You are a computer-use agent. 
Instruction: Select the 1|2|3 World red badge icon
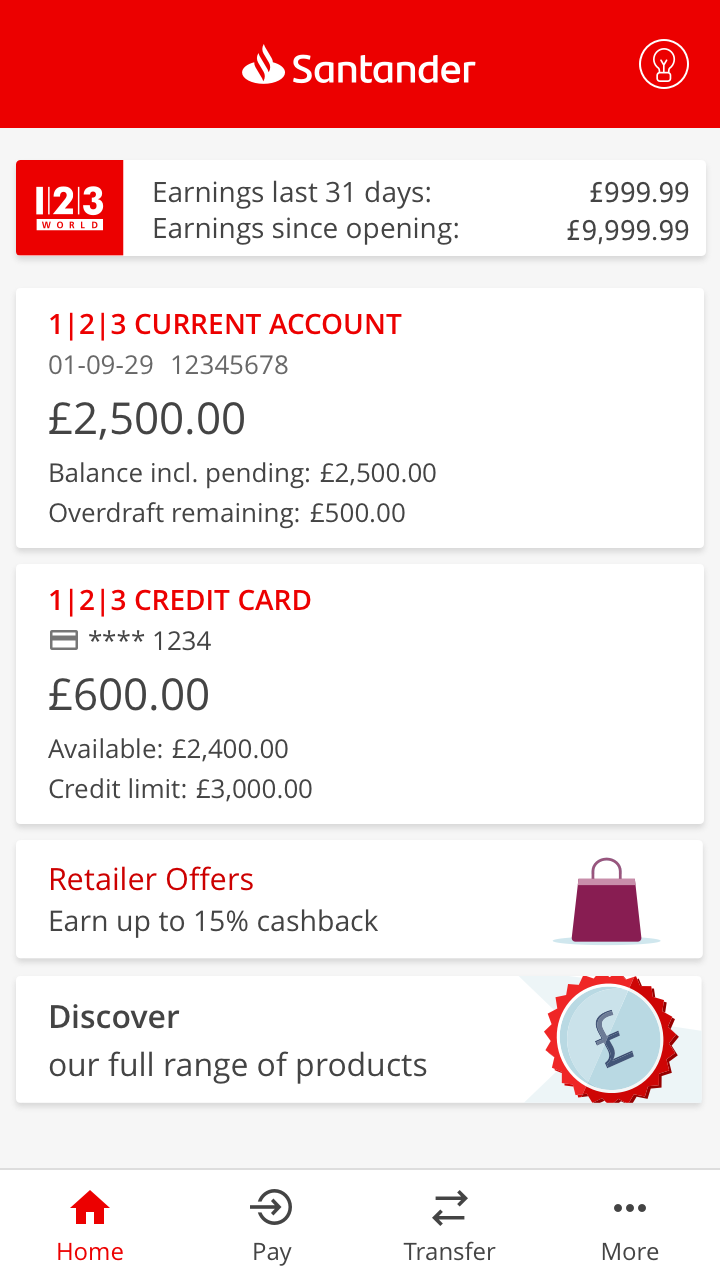69,207
